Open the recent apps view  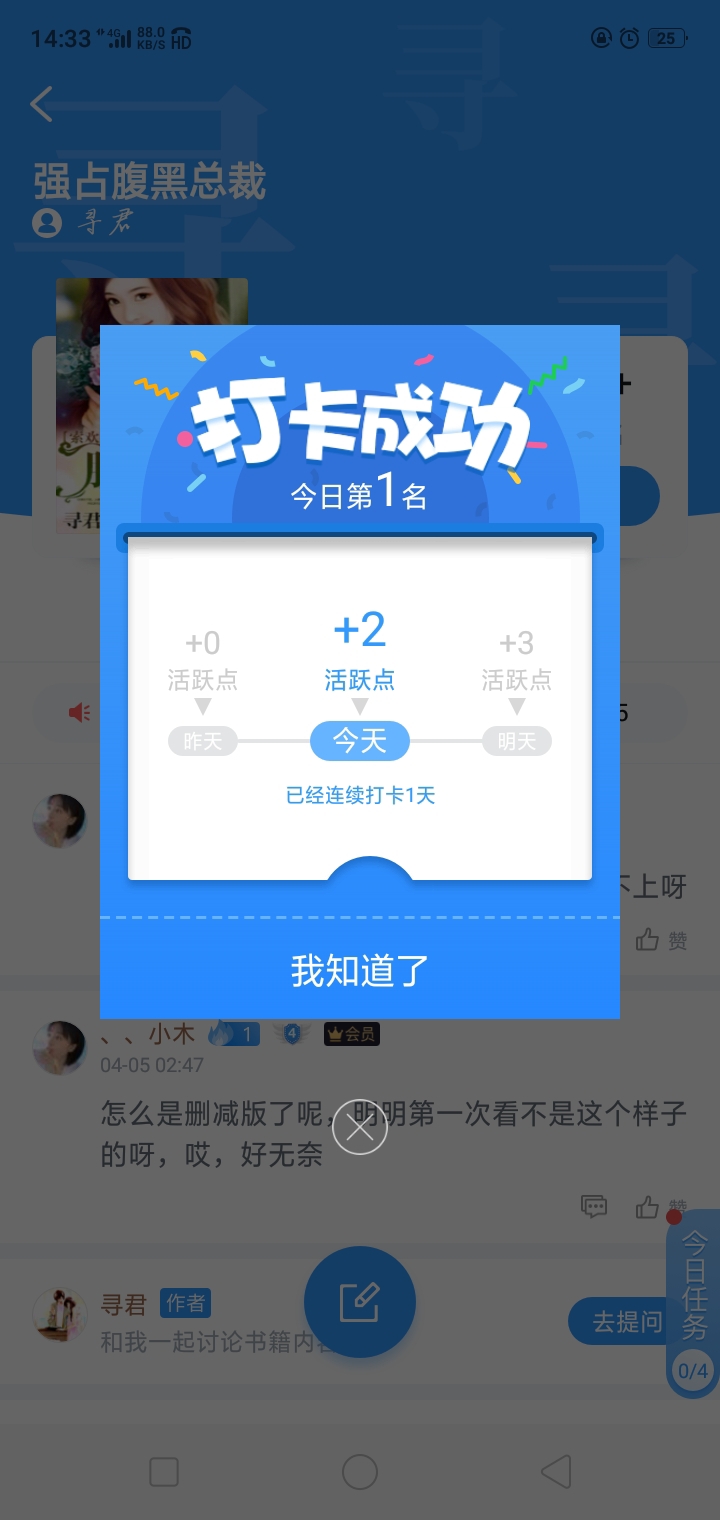tap(164, 1472)
